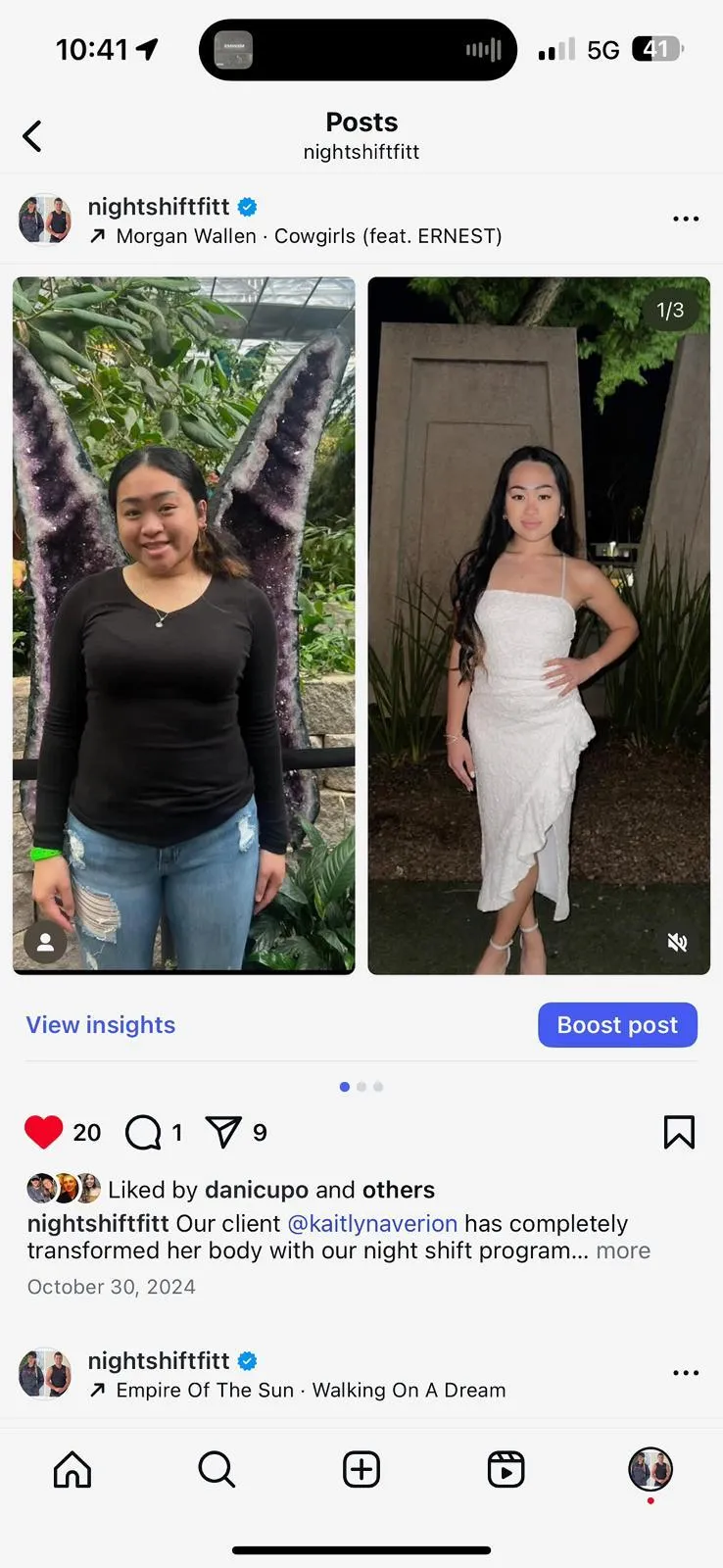Switch to the Reels tab
This screenshot has height=1568, width=723.
click(x=506, y=1470)
